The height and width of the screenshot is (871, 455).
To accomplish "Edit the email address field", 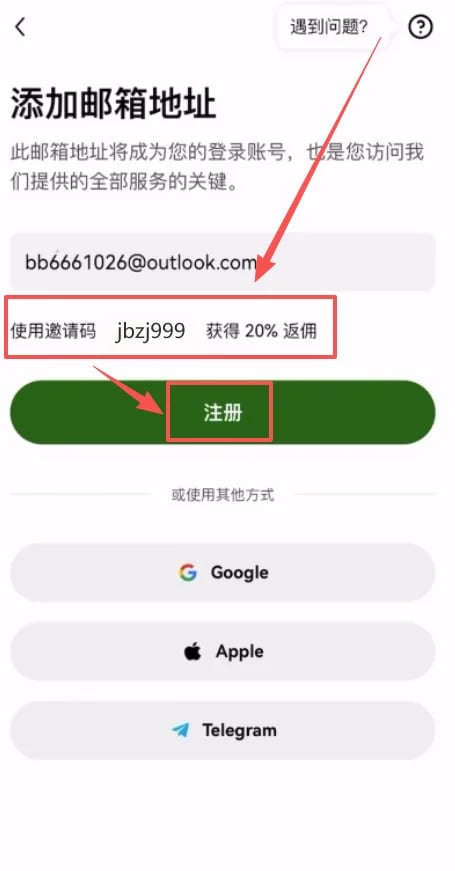I will 223,262.
